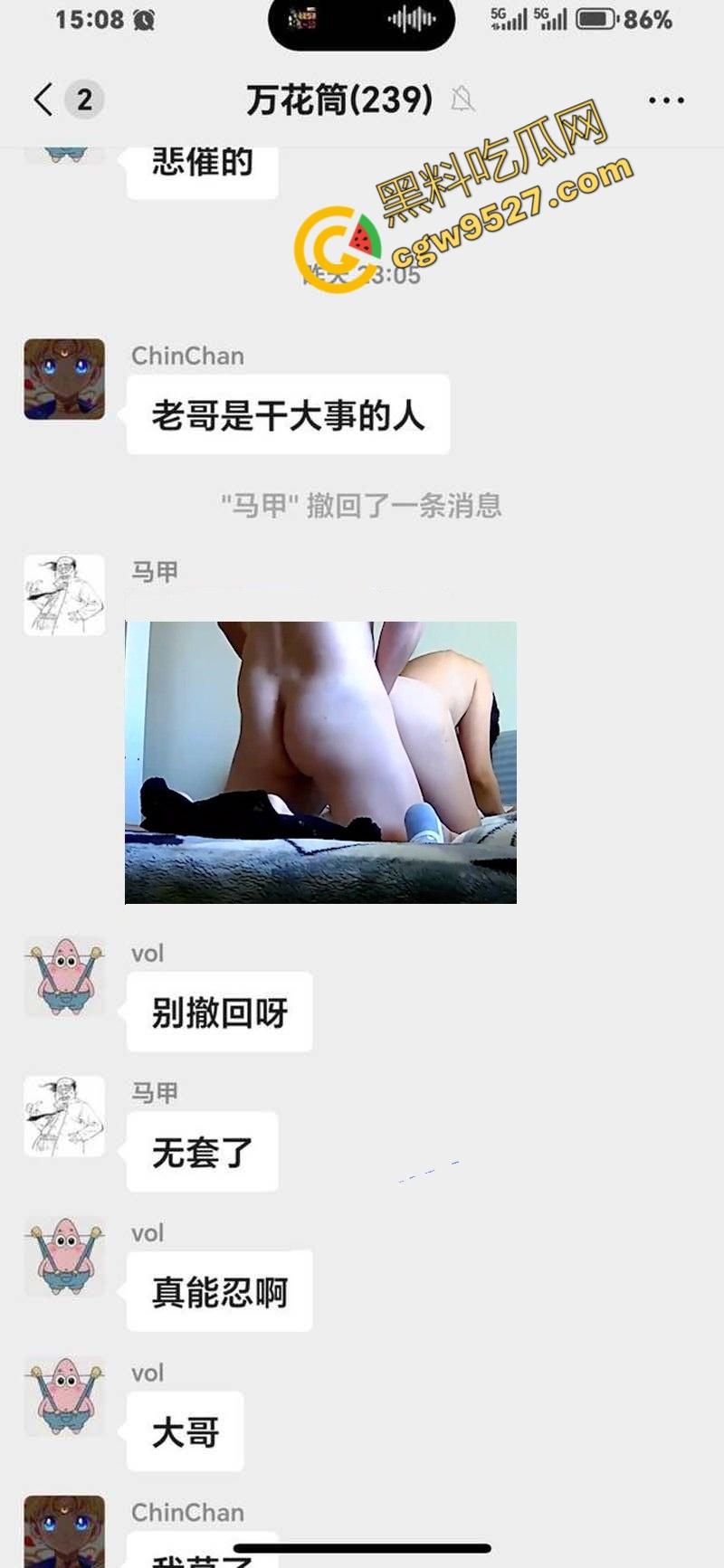The width and height of the screenshot is (724, 1568).
Task: Open 马甲's avatar beside the photo message
Action: 64,594
